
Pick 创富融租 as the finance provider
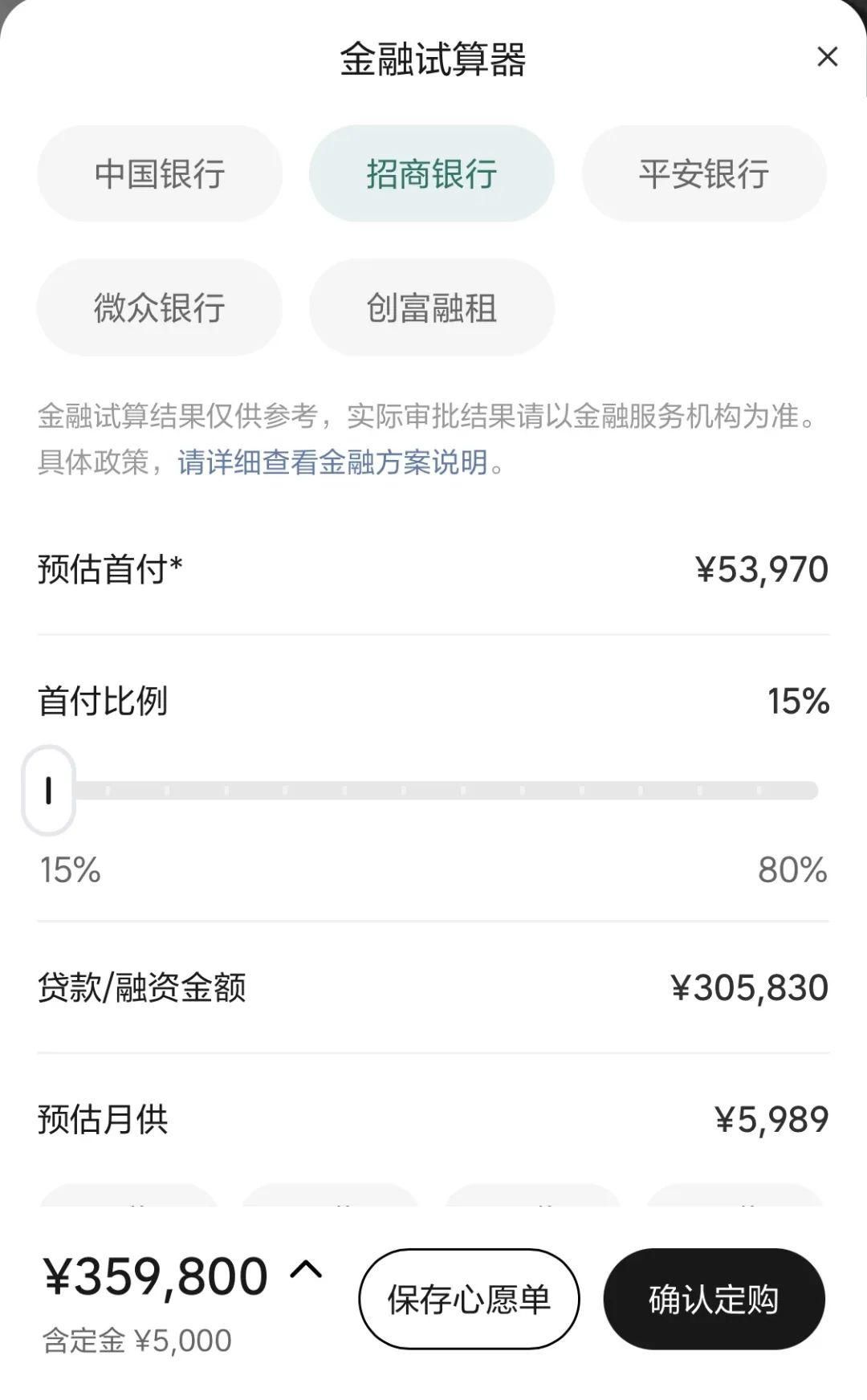coord(432,307)
